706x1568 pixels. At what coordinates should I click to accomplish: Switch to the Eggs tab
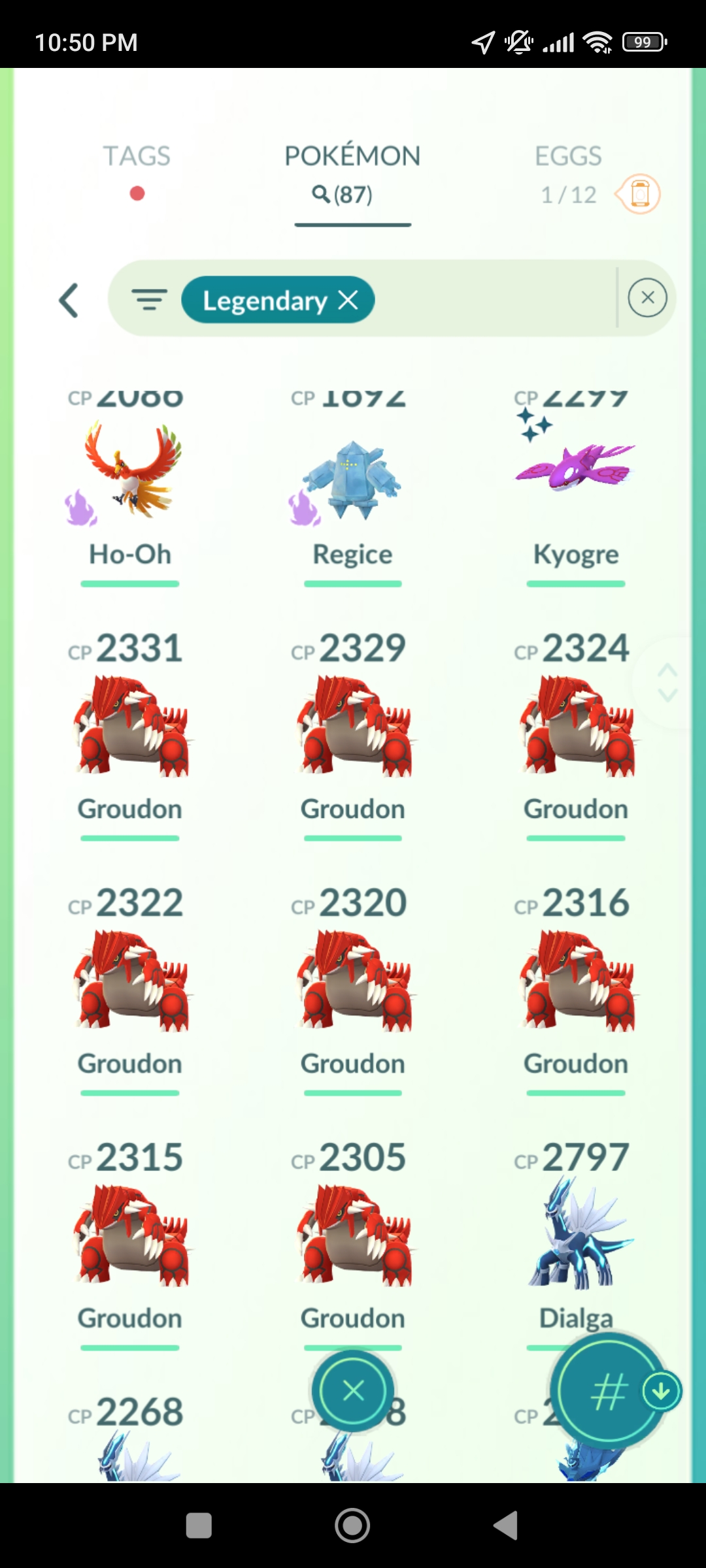point(568,157)
